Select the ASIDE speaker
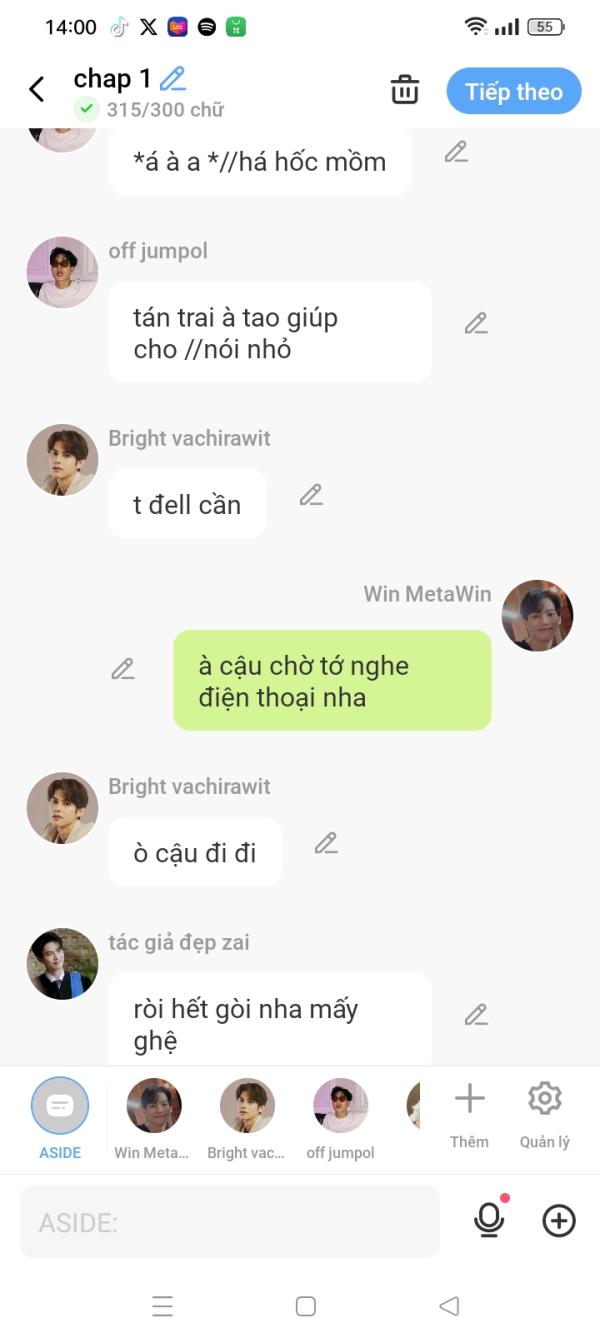 click(x=60, y=1118)
